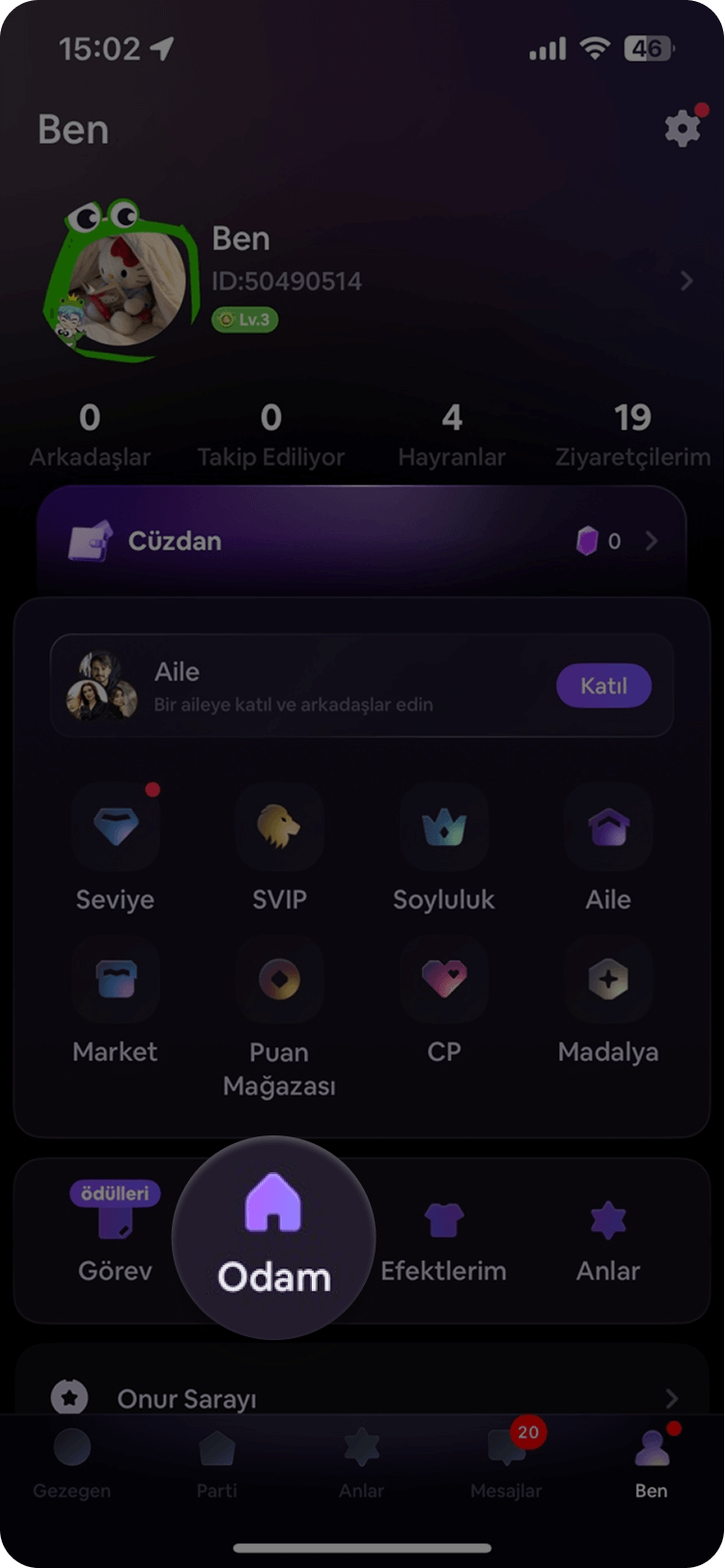
Task: Switch to the Mesajlar tab
Action: [x=507, y=1463]
